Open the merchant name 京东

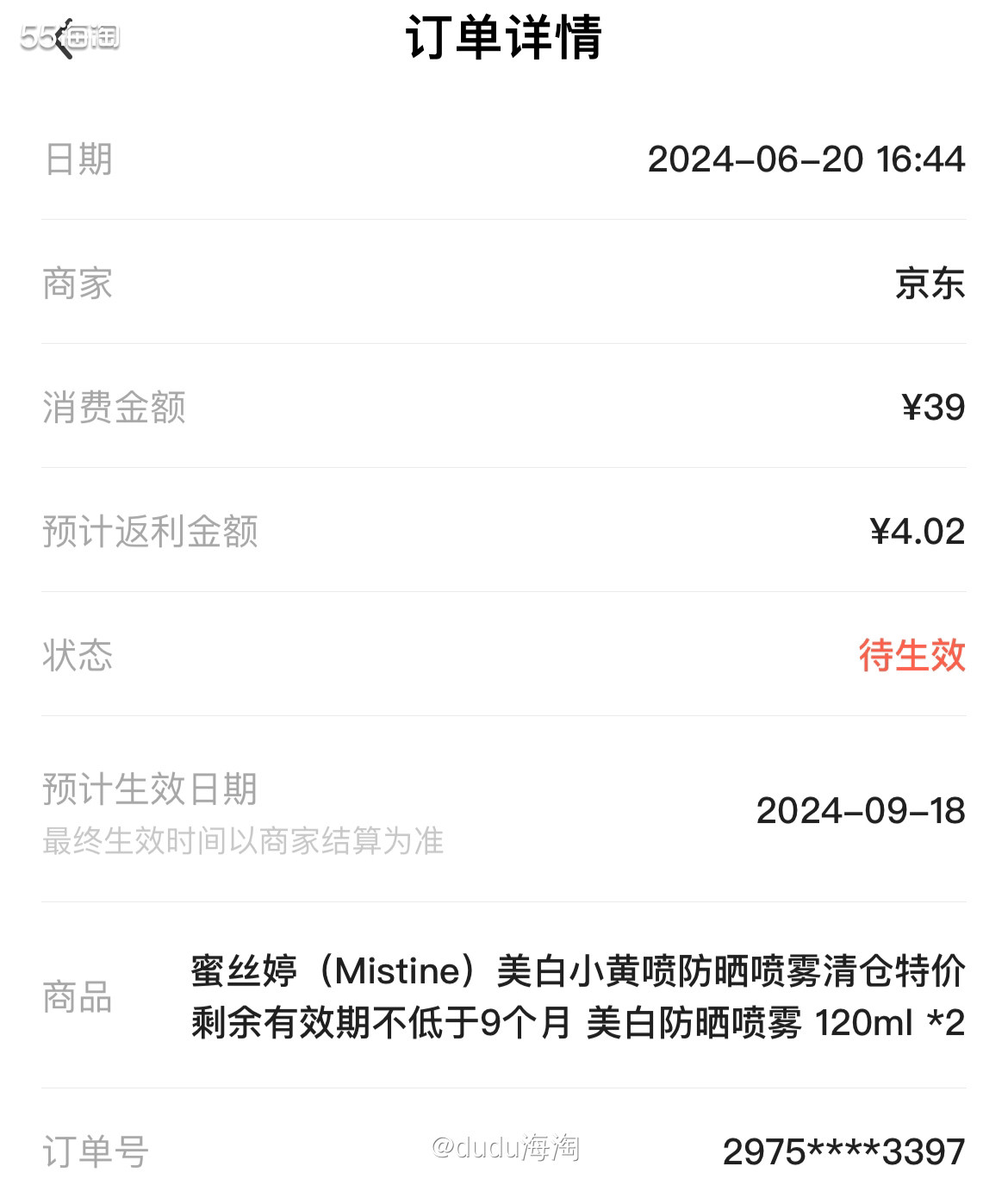tap(929, 284)
